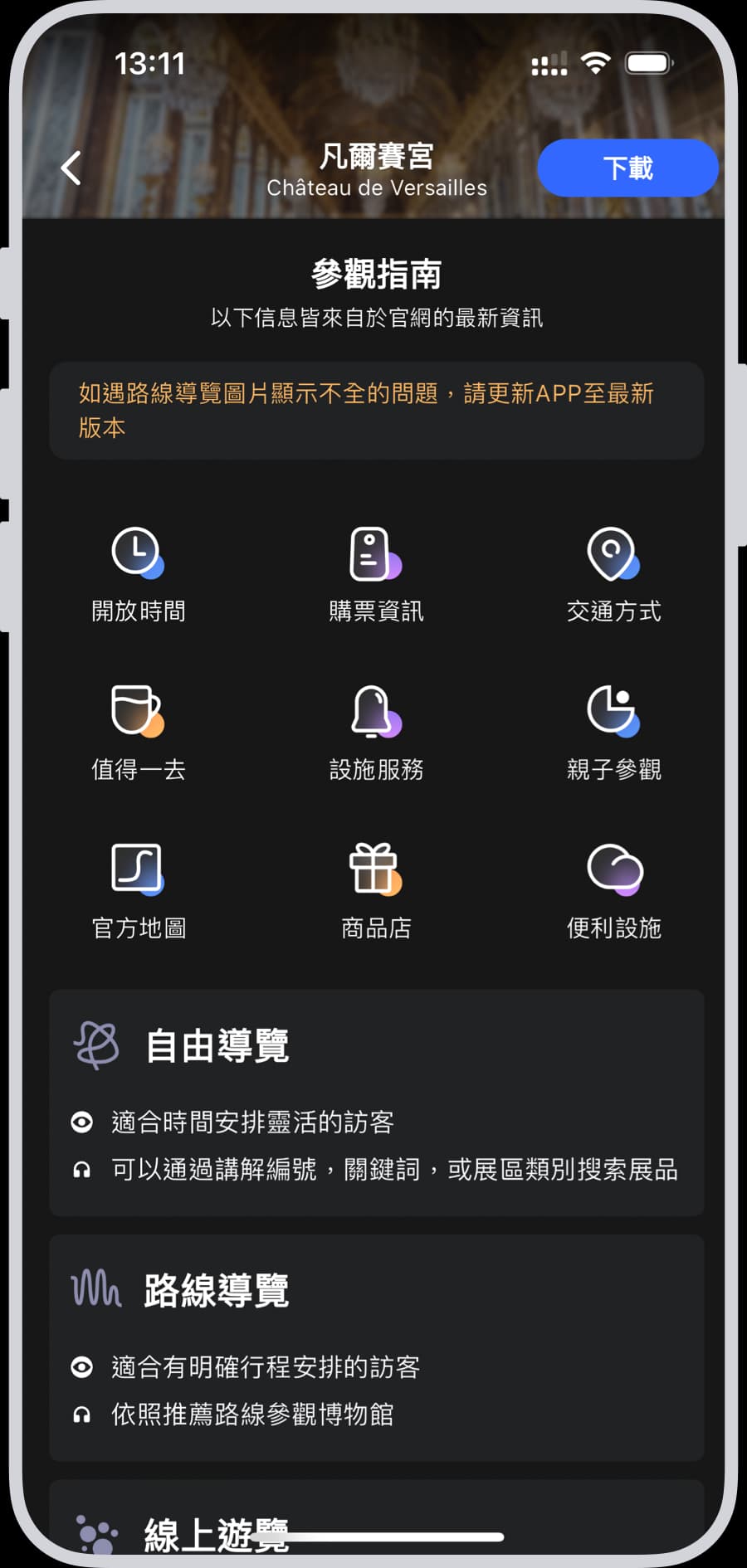View 購票資訊 ticket information

376,574
